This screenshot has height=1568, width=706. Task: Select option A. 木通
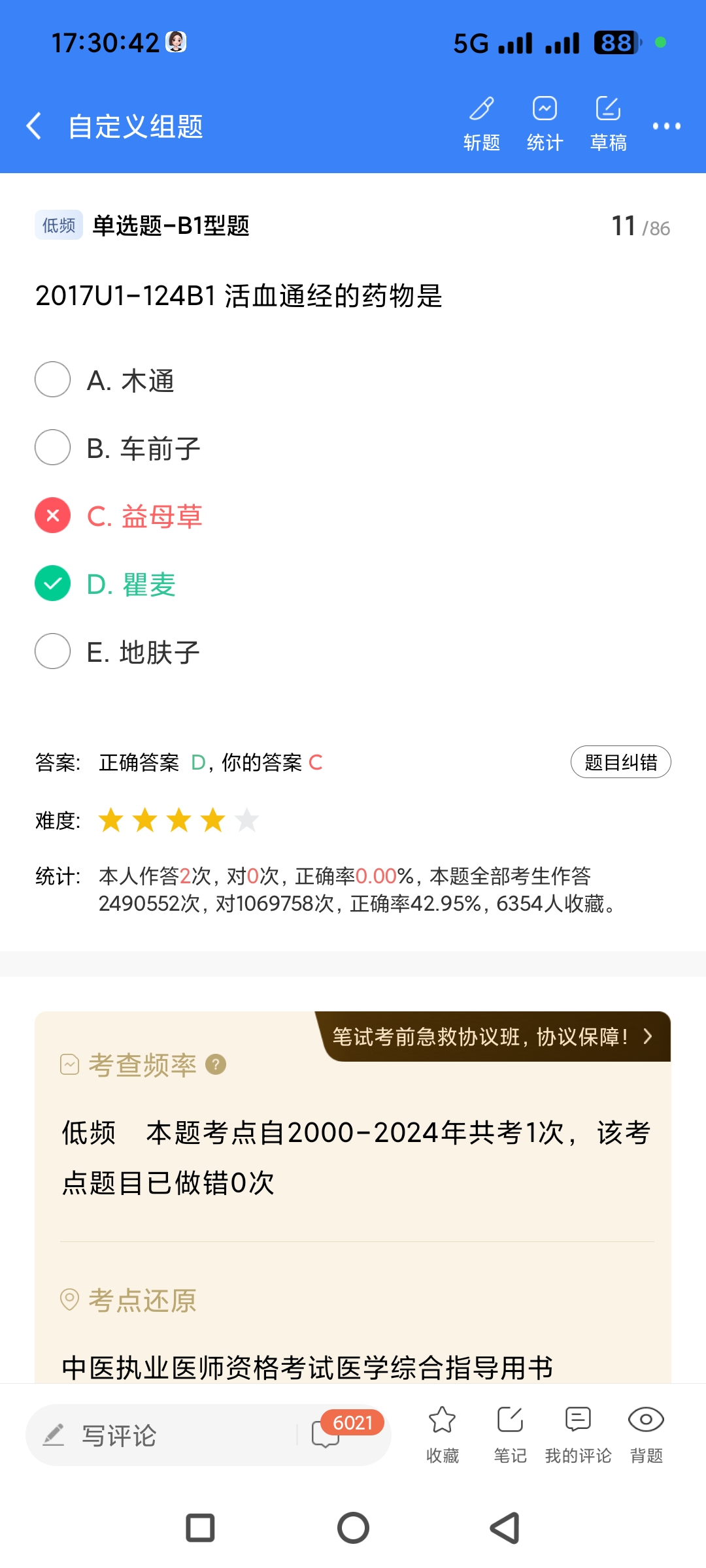click(53, 380)
